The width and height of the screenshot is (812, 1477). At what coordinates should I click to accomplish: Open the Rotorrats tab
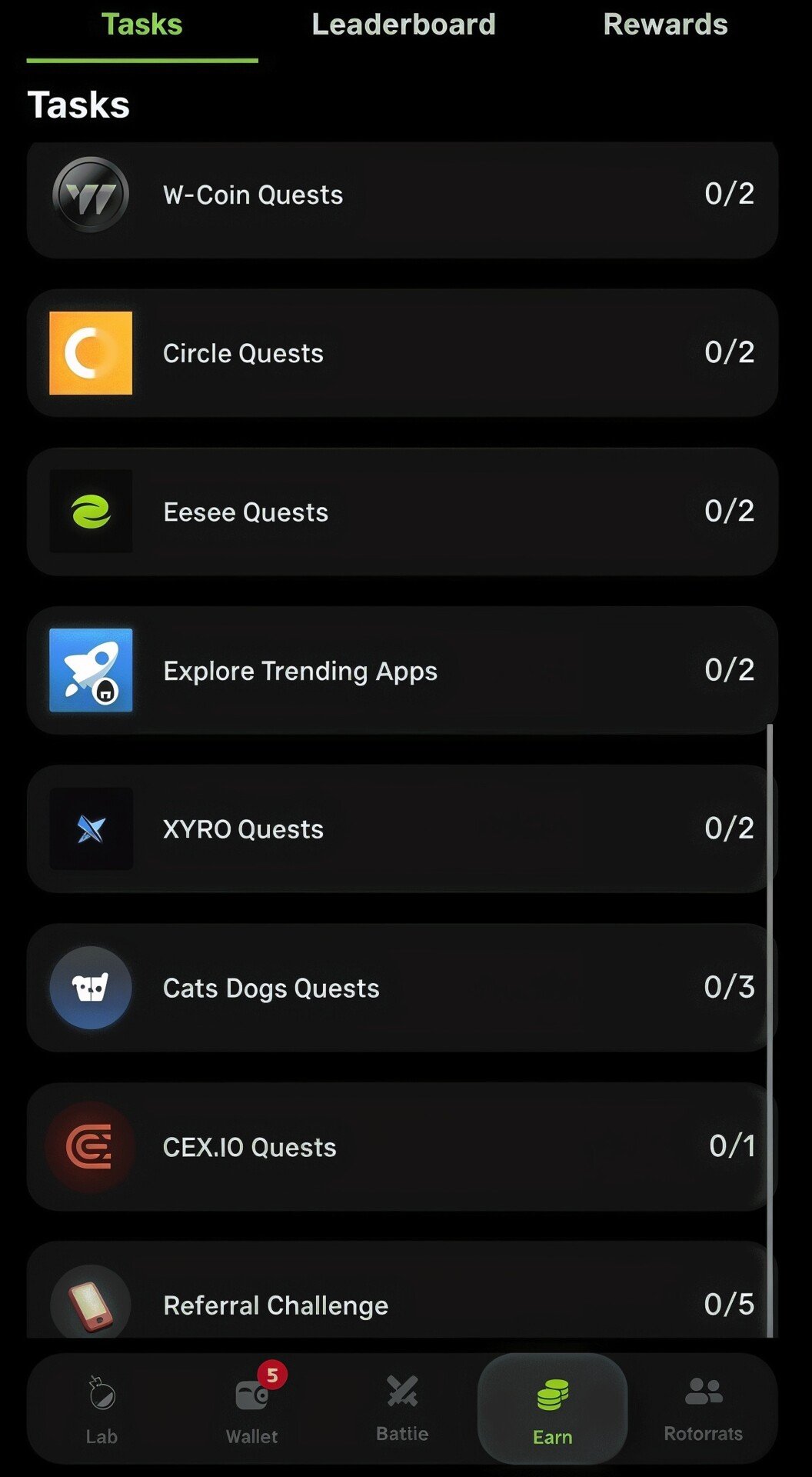703,1409
